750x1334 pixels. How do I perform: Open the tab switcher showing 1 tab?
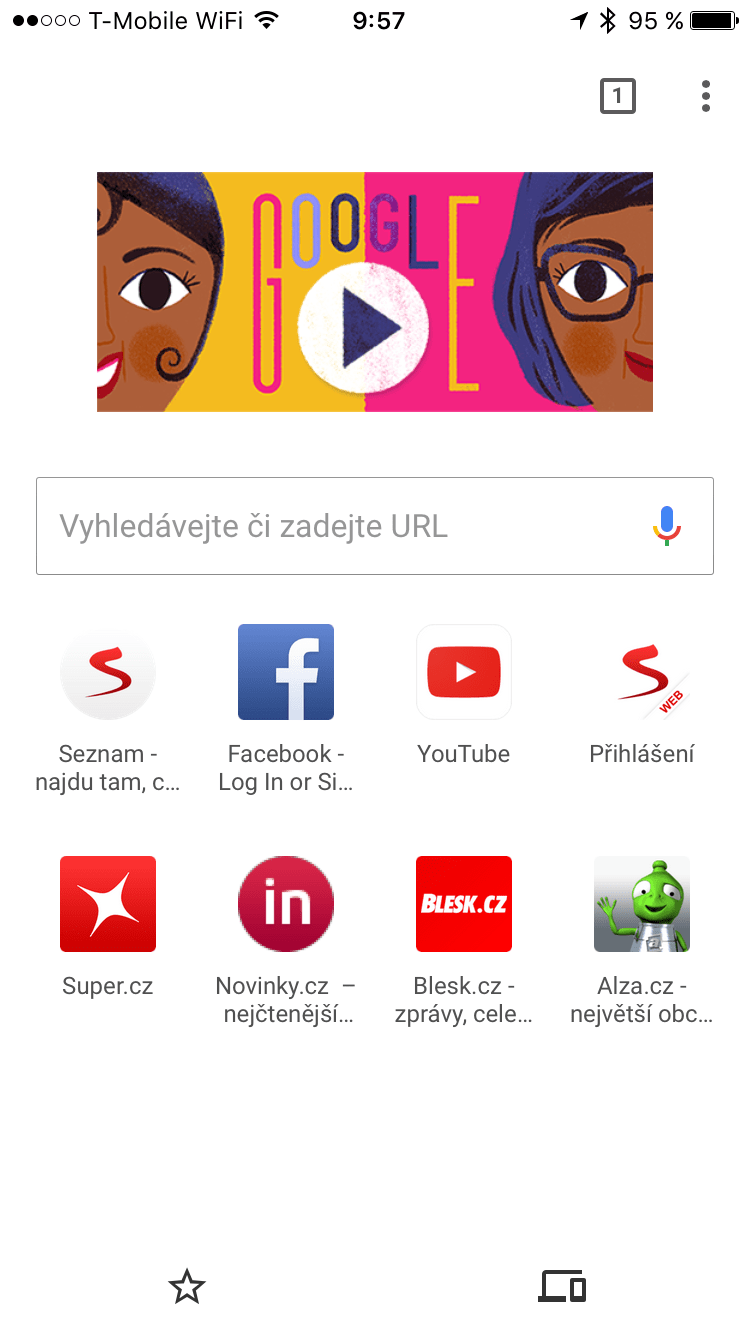617,96
